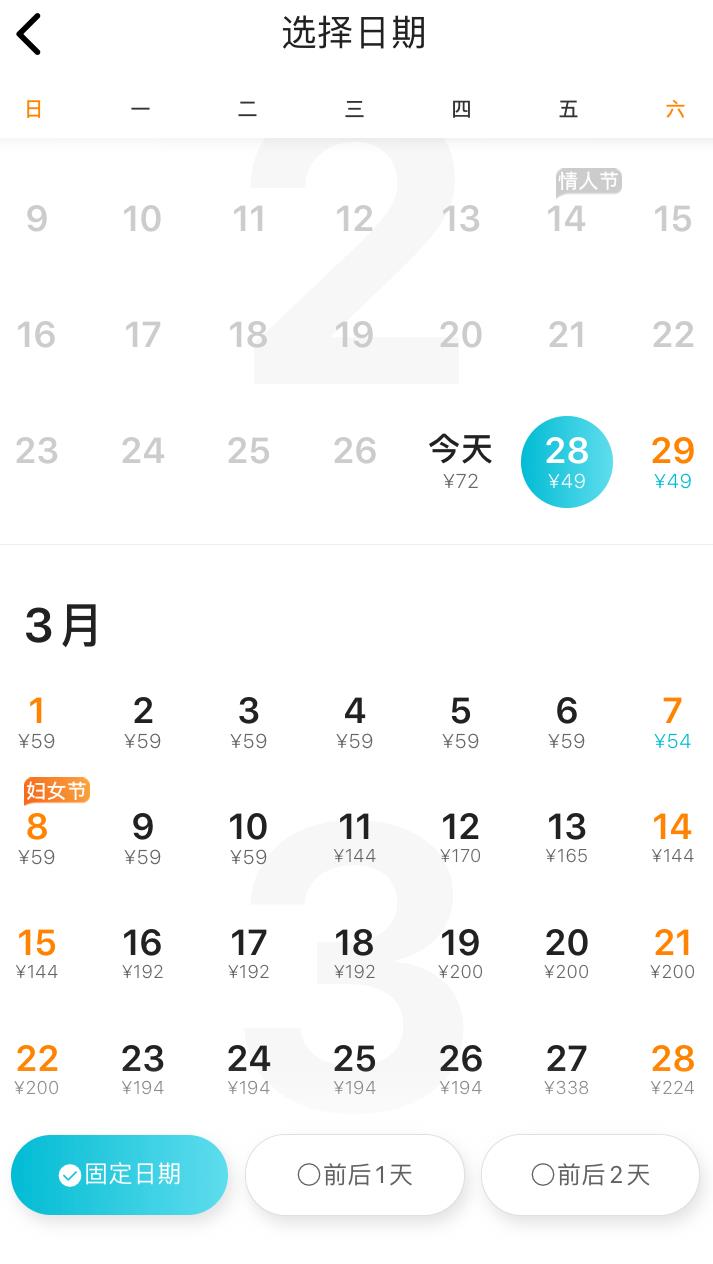Pick March 17 priced ¥192
This screenshot has height=1264, width=713.
[x=249, y=954]
